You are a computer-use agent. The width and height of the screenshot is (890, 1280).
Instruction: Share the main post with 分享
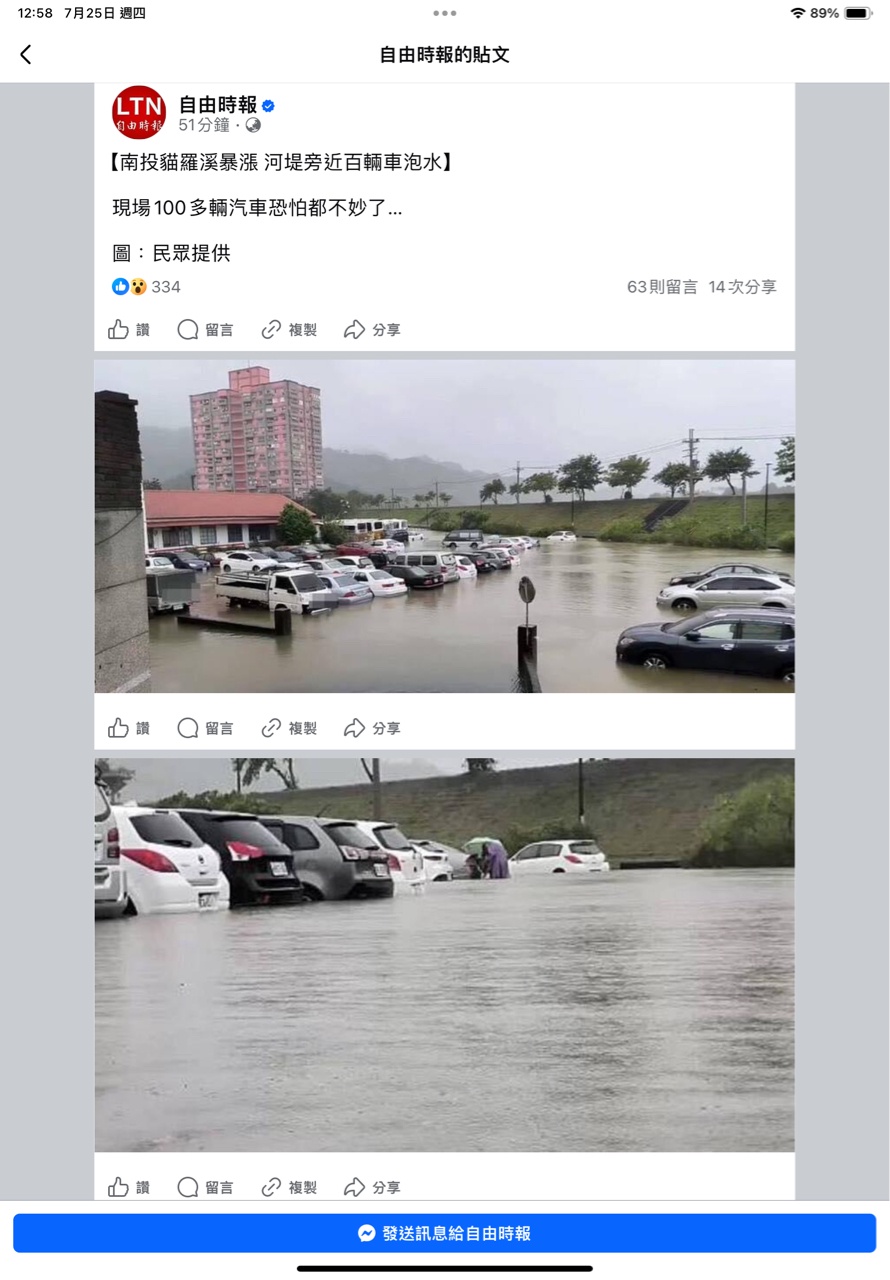(x=372, y=330)
